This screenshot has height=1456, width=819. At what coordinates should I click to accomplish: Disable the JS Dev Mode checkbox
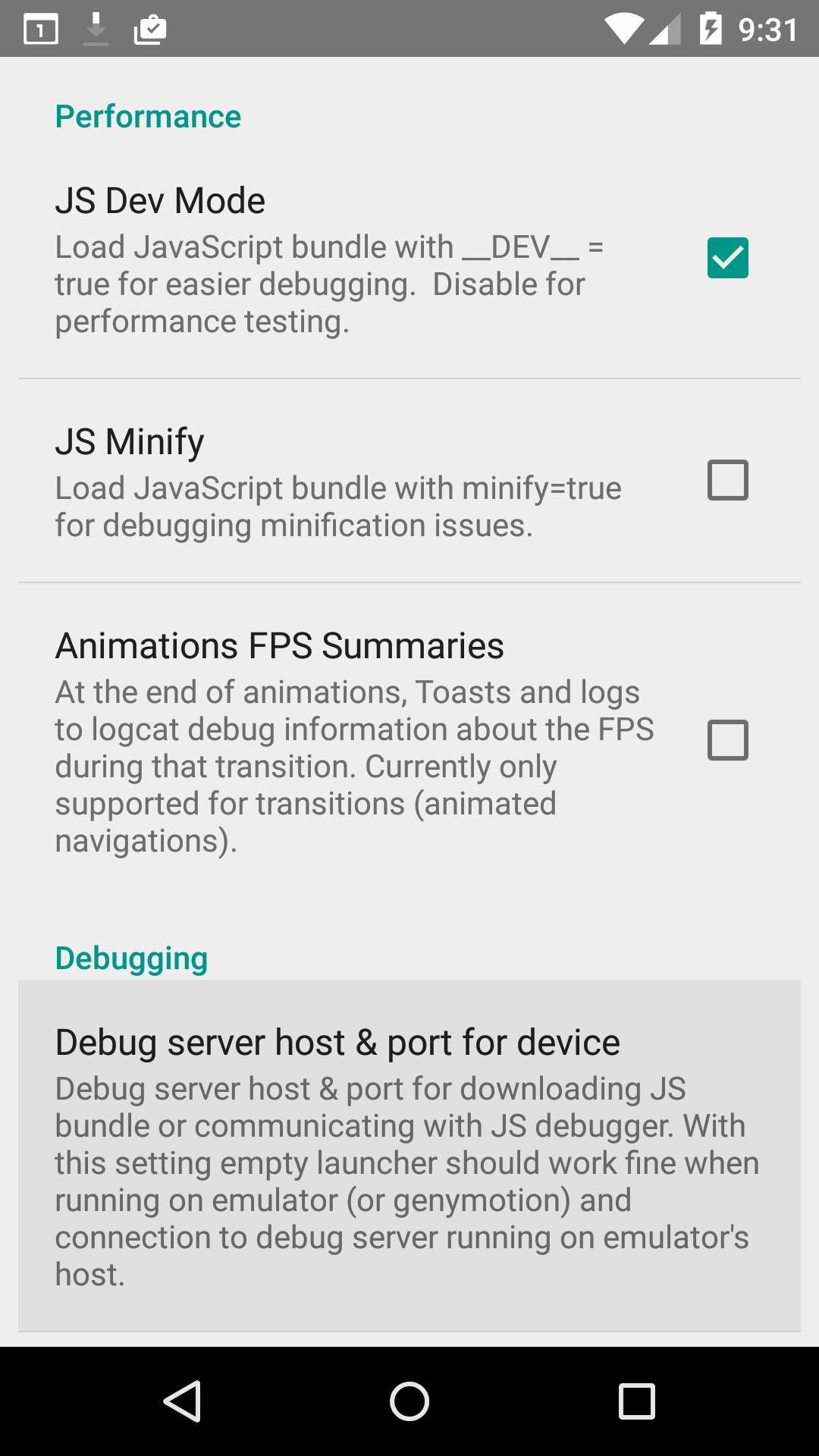click(727, 258)
